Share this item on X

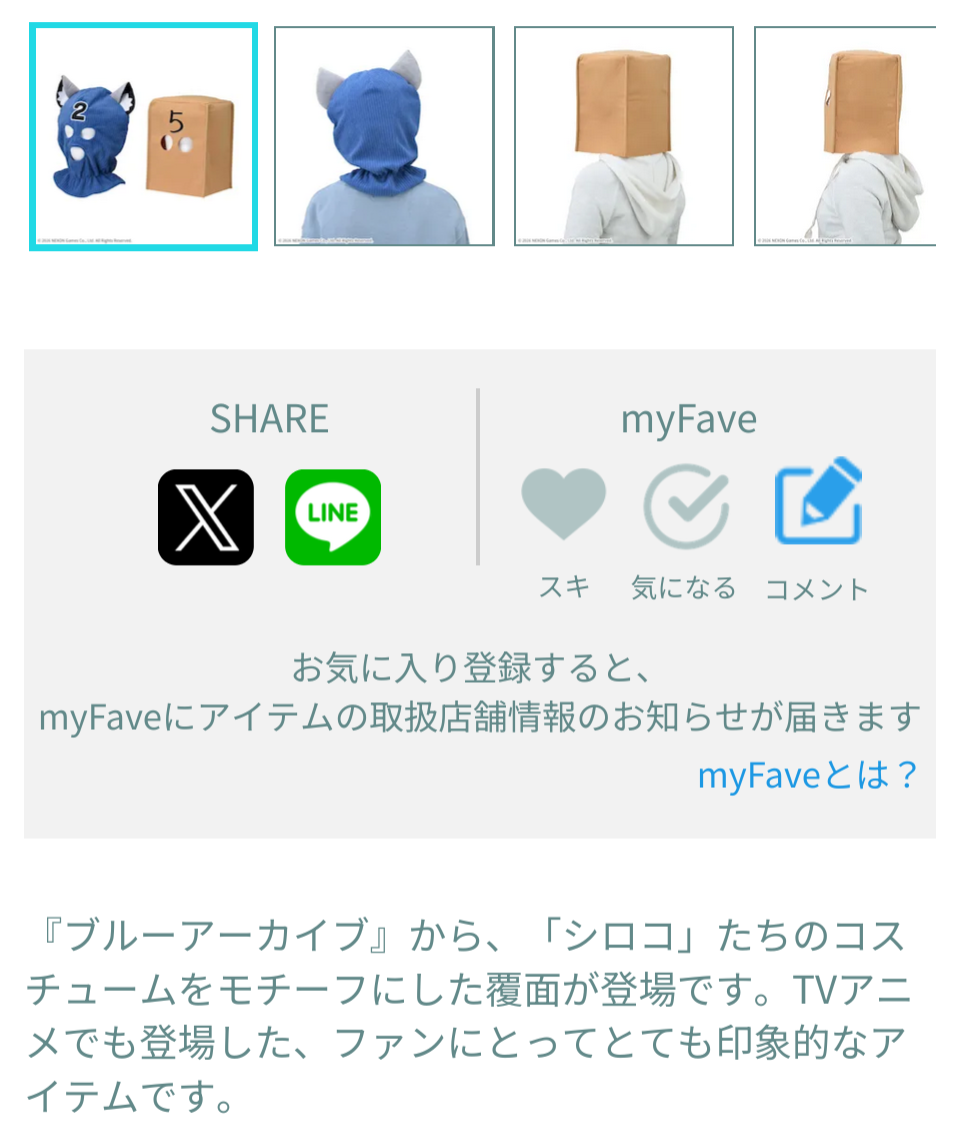click(206, 517)
